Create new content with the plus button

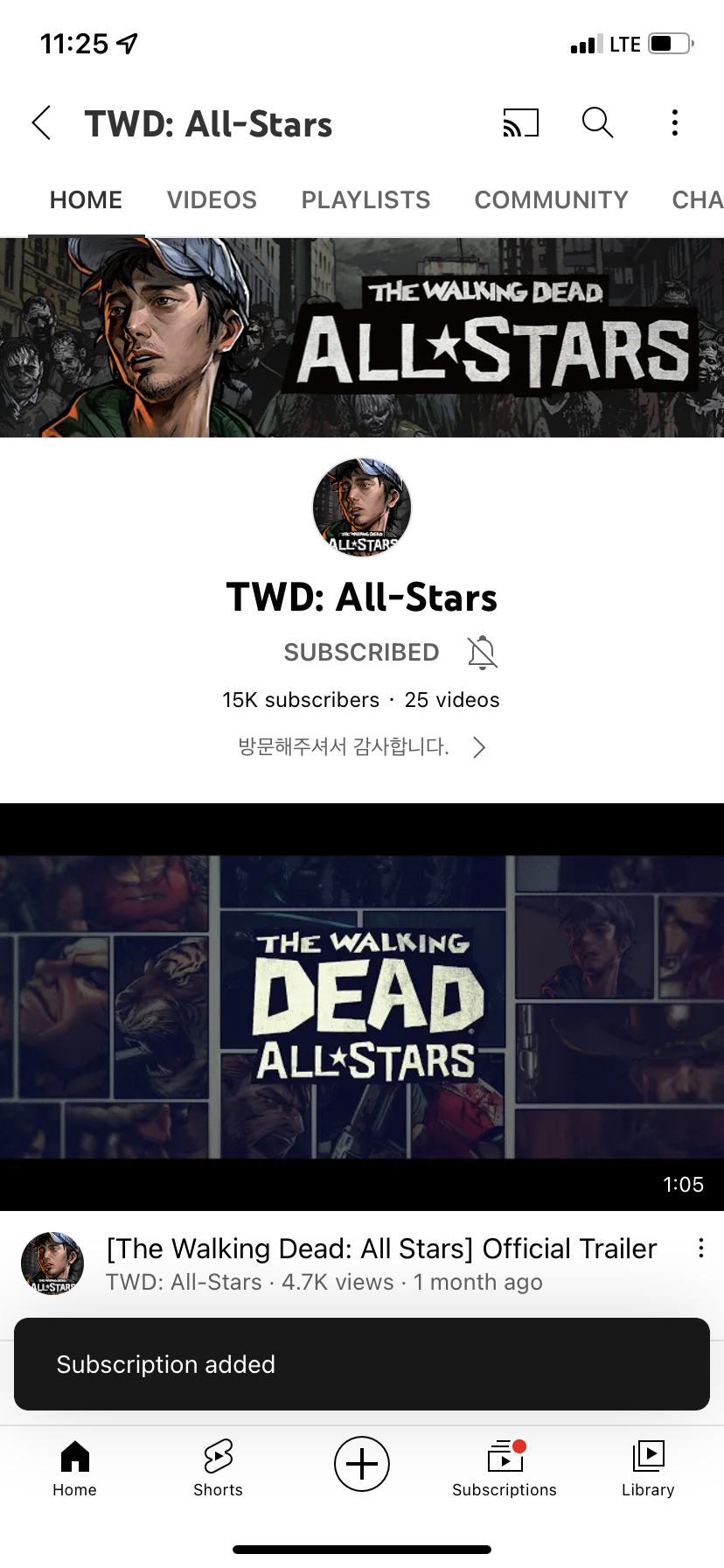click(362, 1464)
